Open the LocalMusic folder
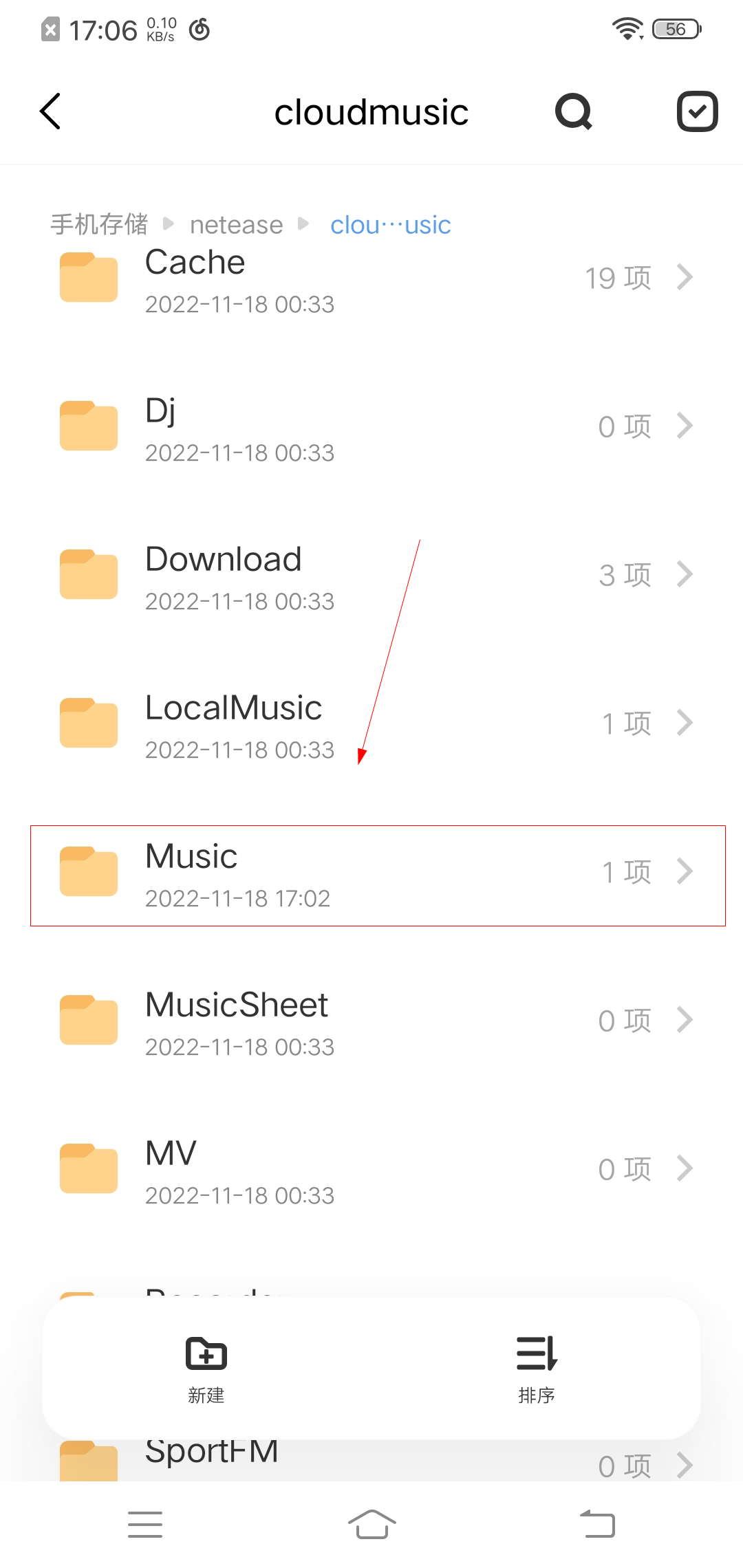Image resolution: width=743 pixels, height=1568 pixels. coord(371,723)
